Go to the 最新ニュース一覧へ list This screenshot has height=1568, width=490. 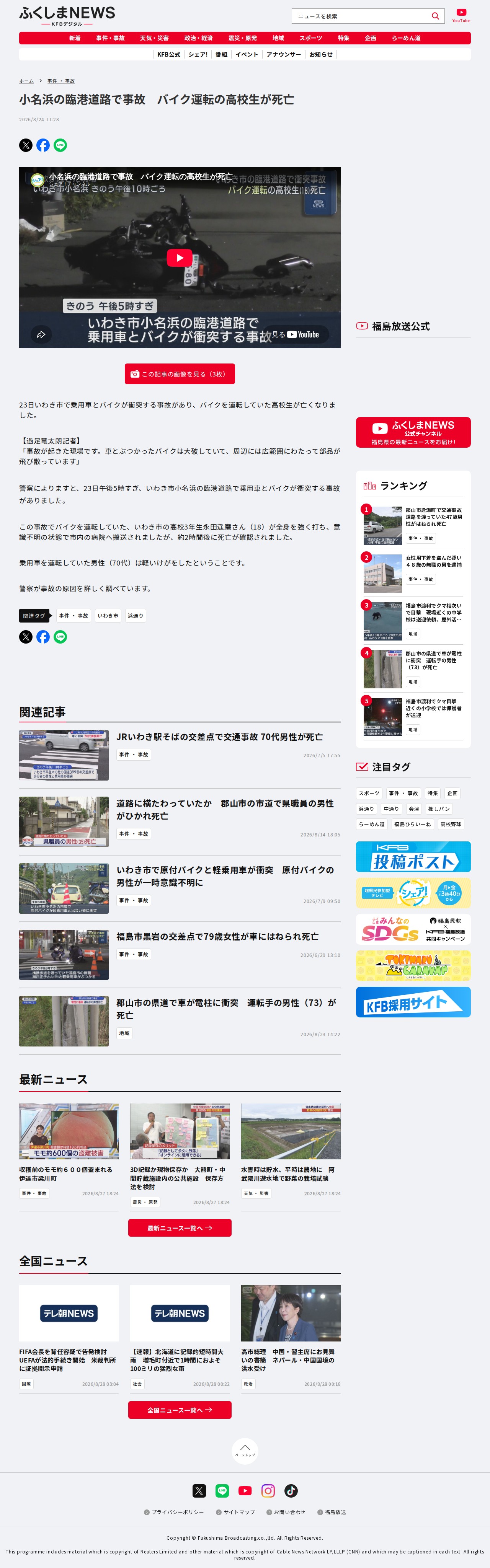[x=180, y=1228]
